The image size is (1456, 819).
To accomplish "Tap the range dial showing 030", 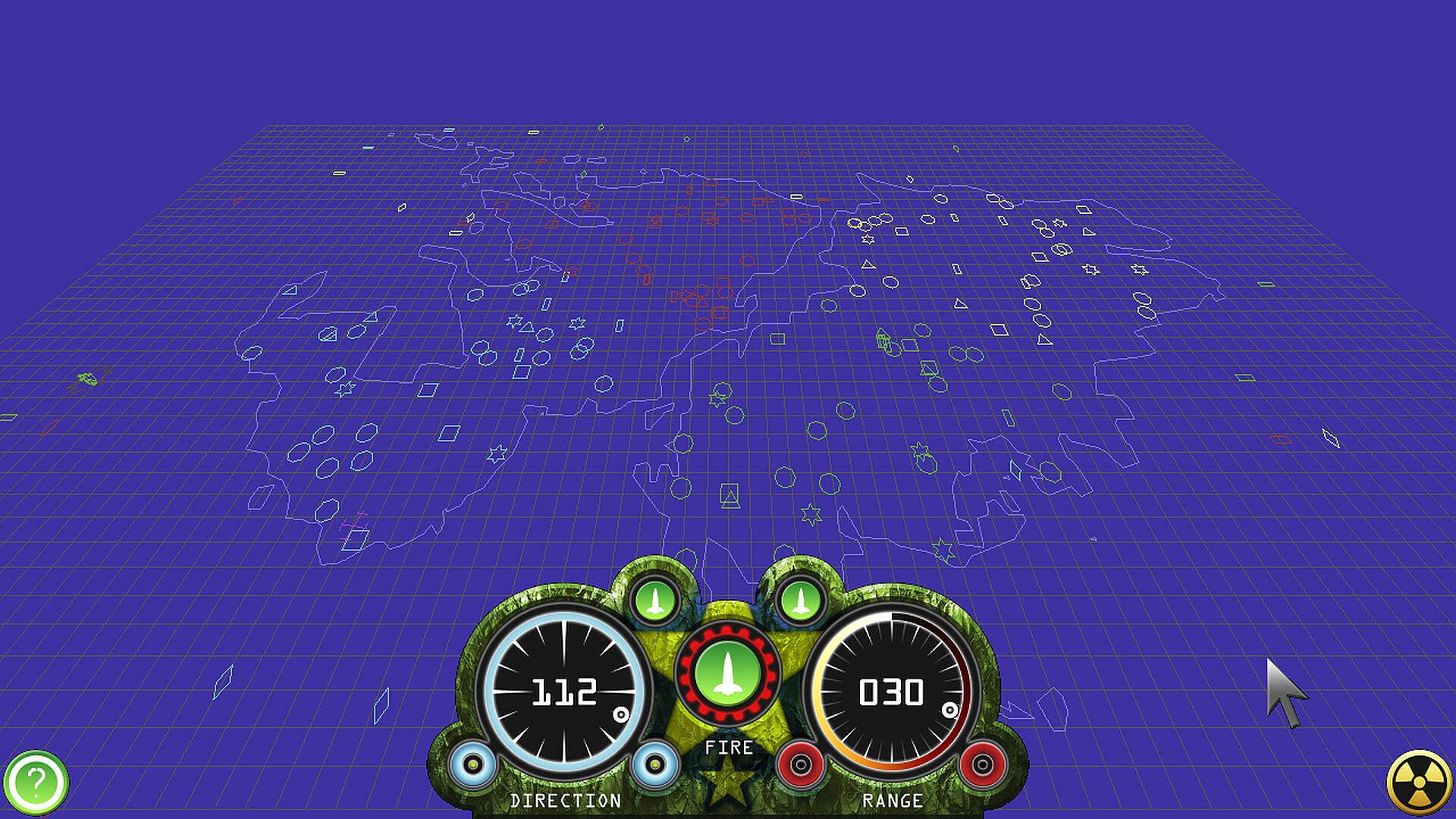I will click(892, 692).
